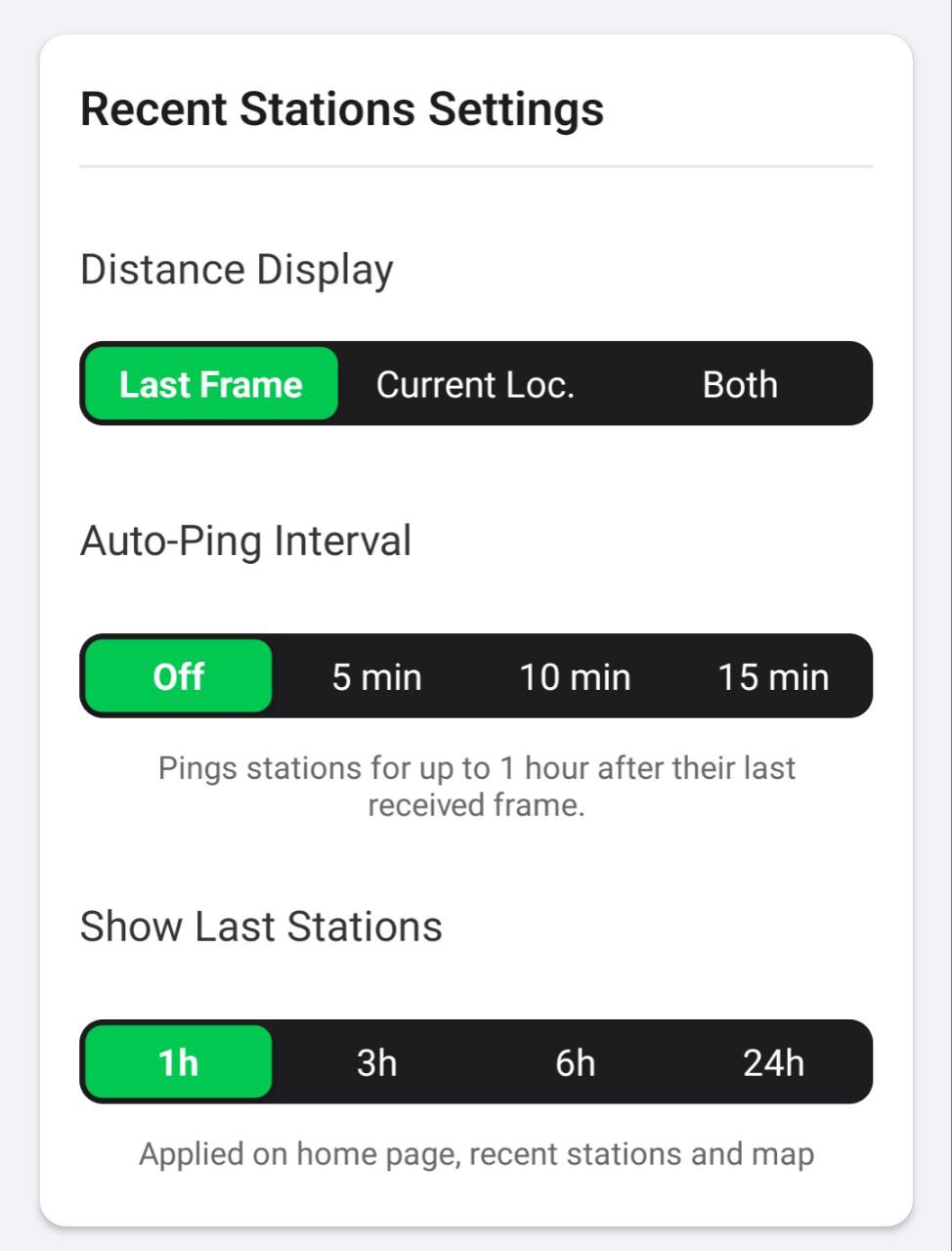This screenshot has width=952, height=1251.
Task: Set auto-ping interval to 5 min
Action: coord(376,675)
